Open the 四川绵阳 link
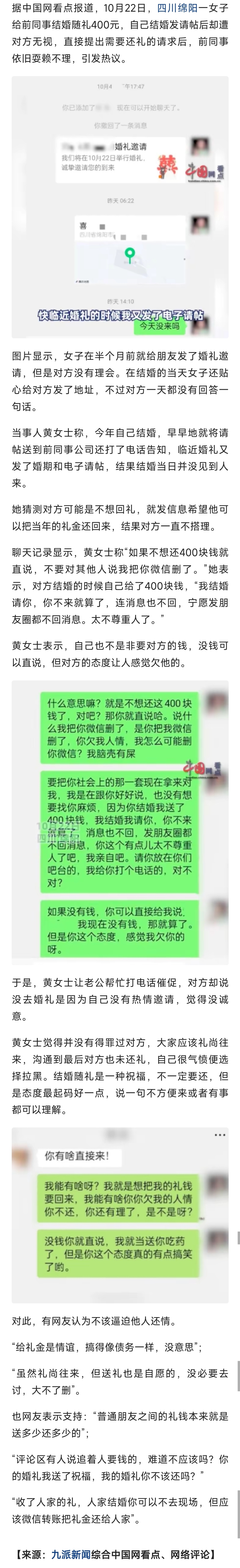 [177, 9]
